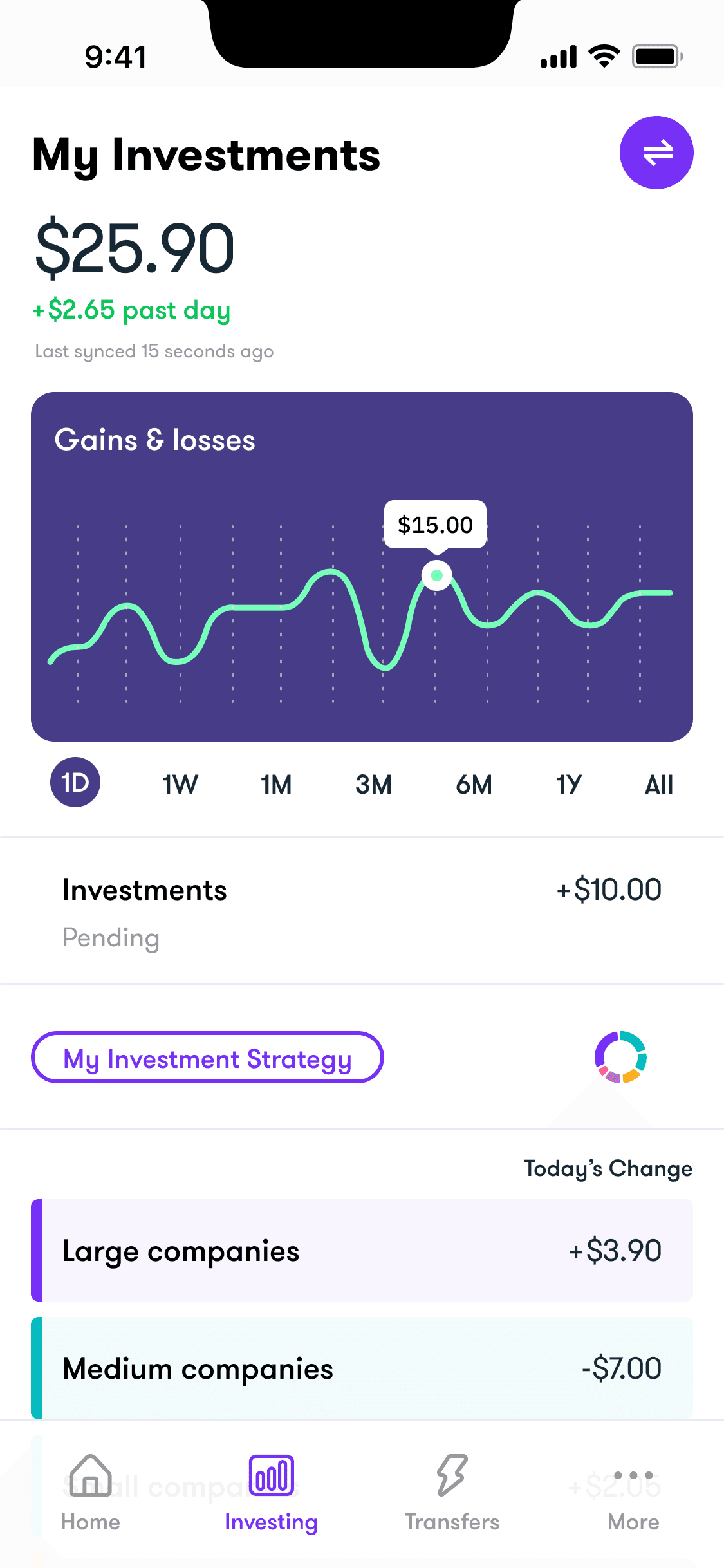Image resolution: width=724 pixels, height=1568 pixels.
Task: Open the pending Investments row
Action: (362, 911)
